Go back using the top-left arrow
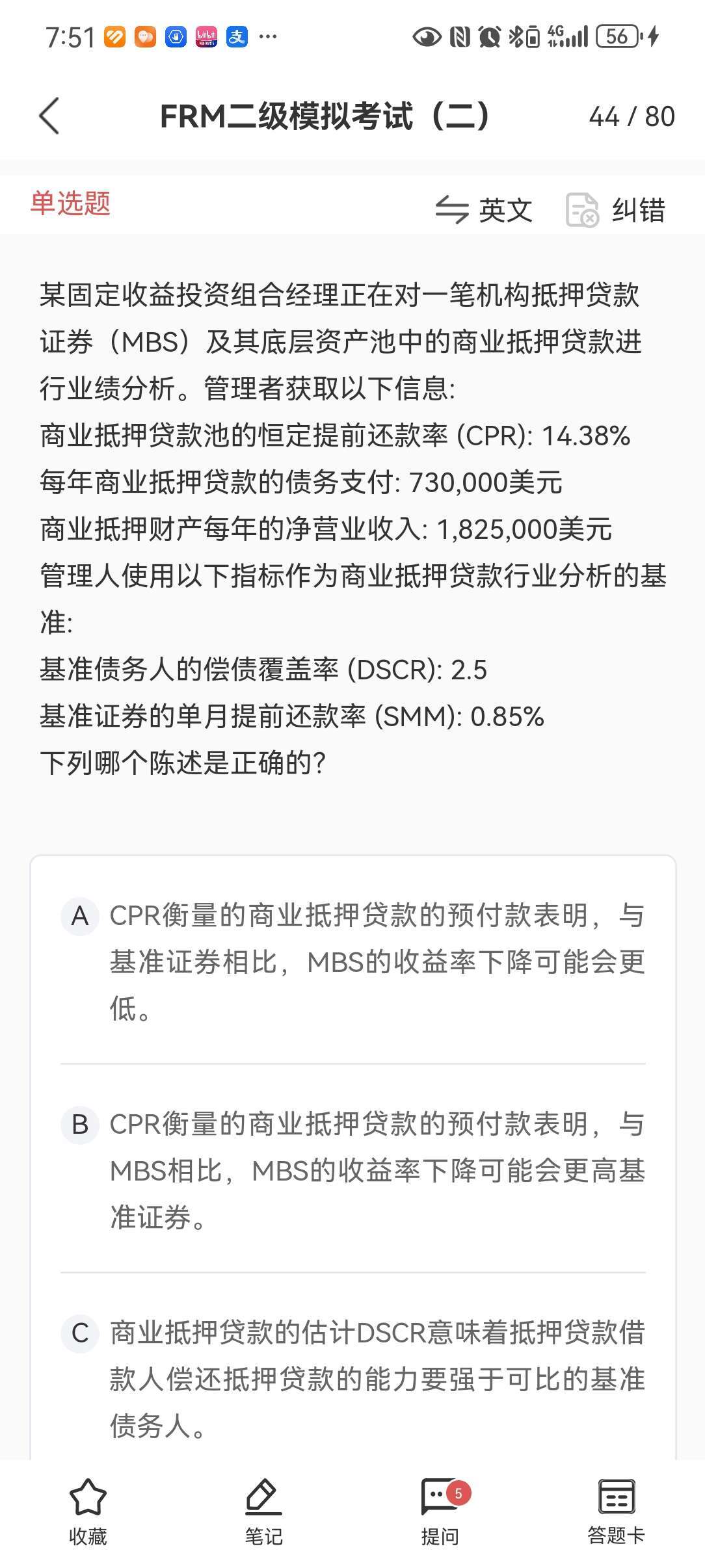 [50, 116]
